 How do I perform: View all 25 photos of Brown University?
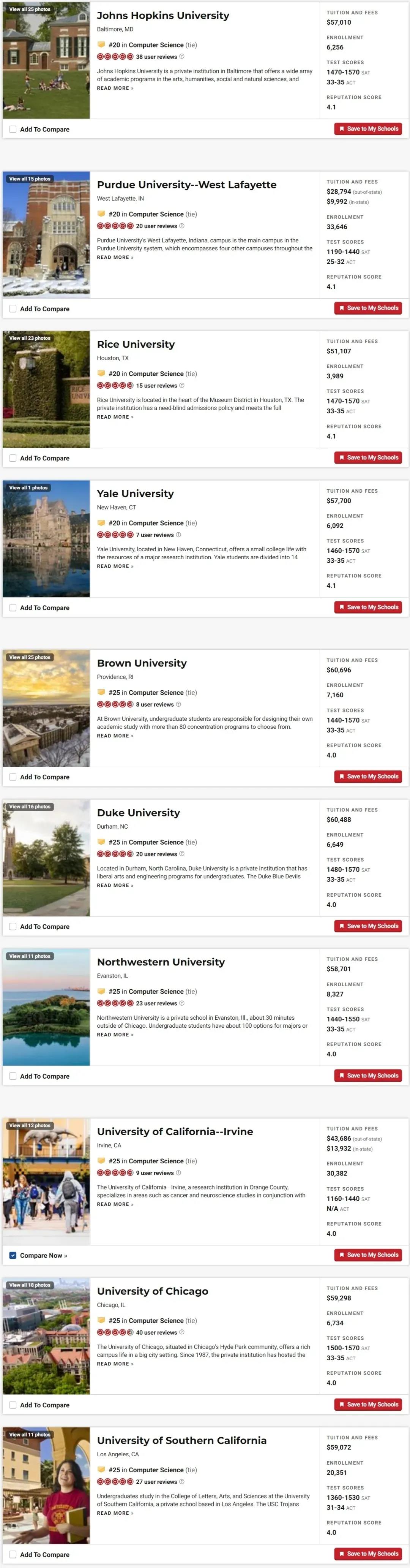[x=30, y=657]
